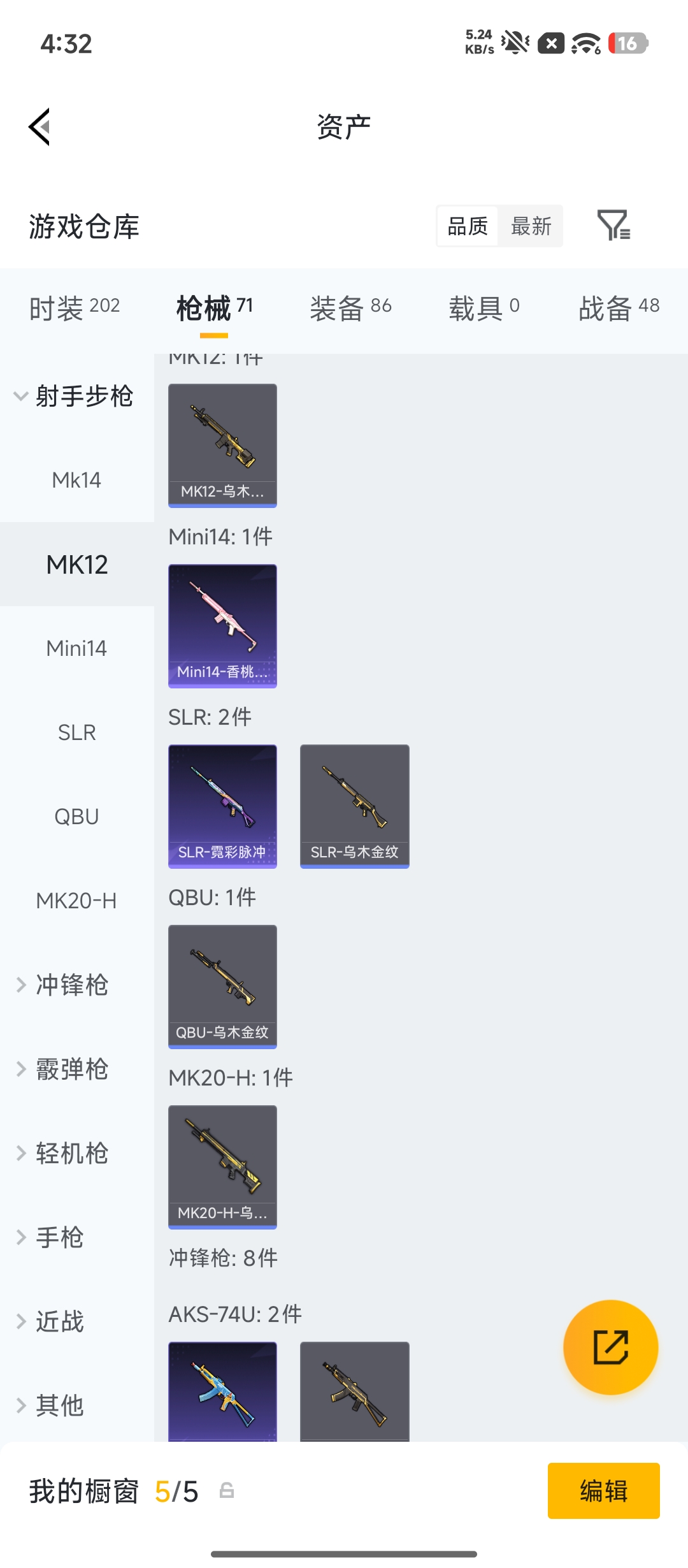Switch sorting to 品质
Screen dimensions: 688x1568
click(x=467, y=226)
